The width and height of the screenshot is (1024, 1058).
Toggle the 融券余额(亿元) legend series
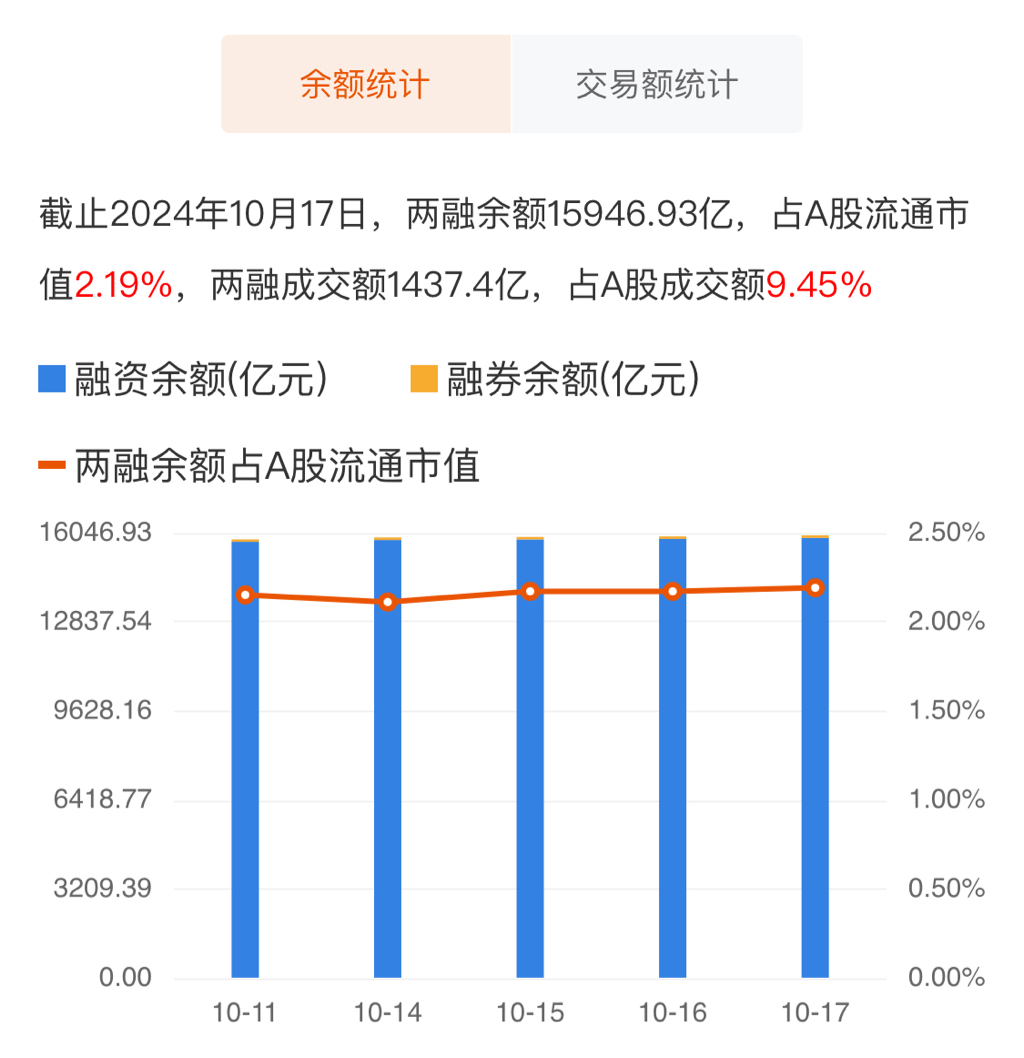pyautogui.click(x=554, y=380)
